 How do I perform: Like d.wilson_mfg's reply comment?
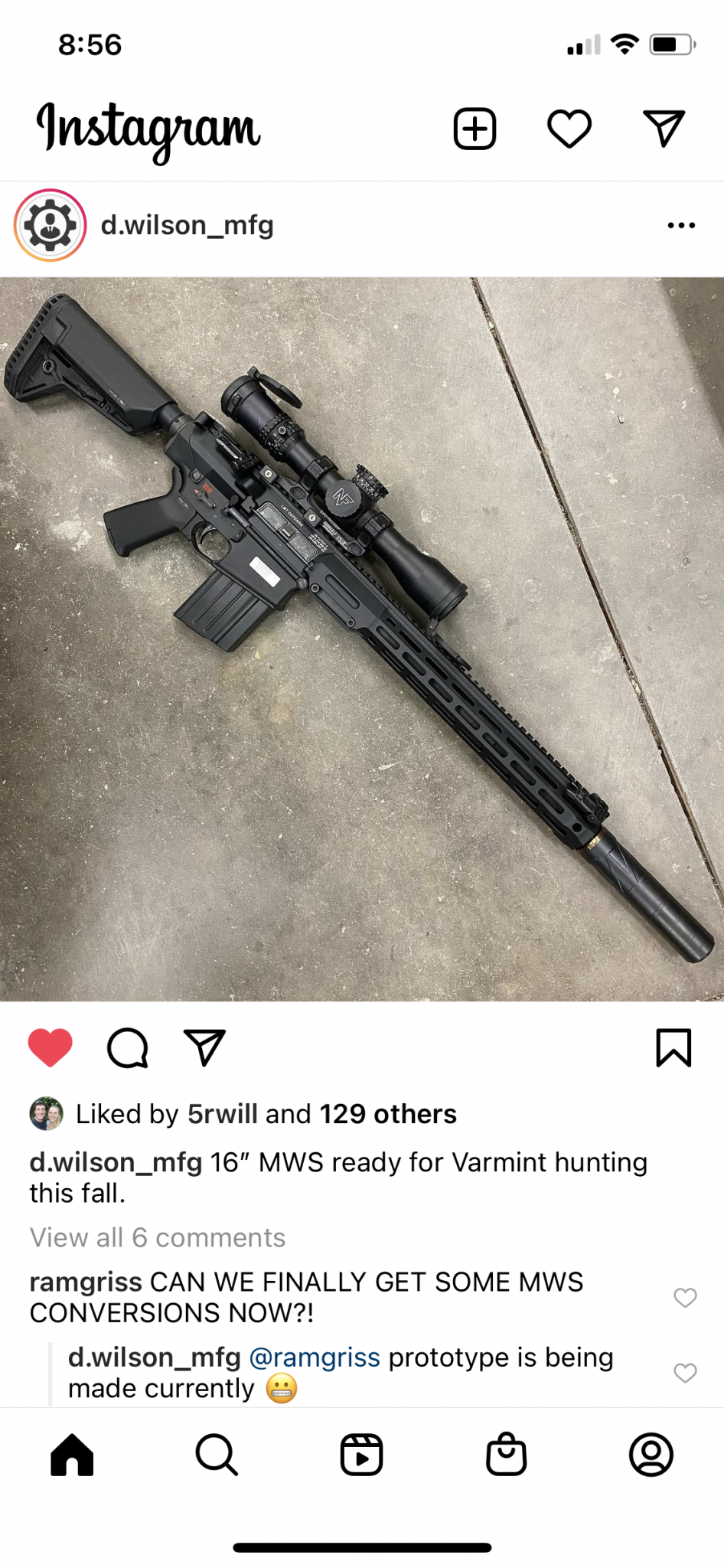tap(685, 1373)
